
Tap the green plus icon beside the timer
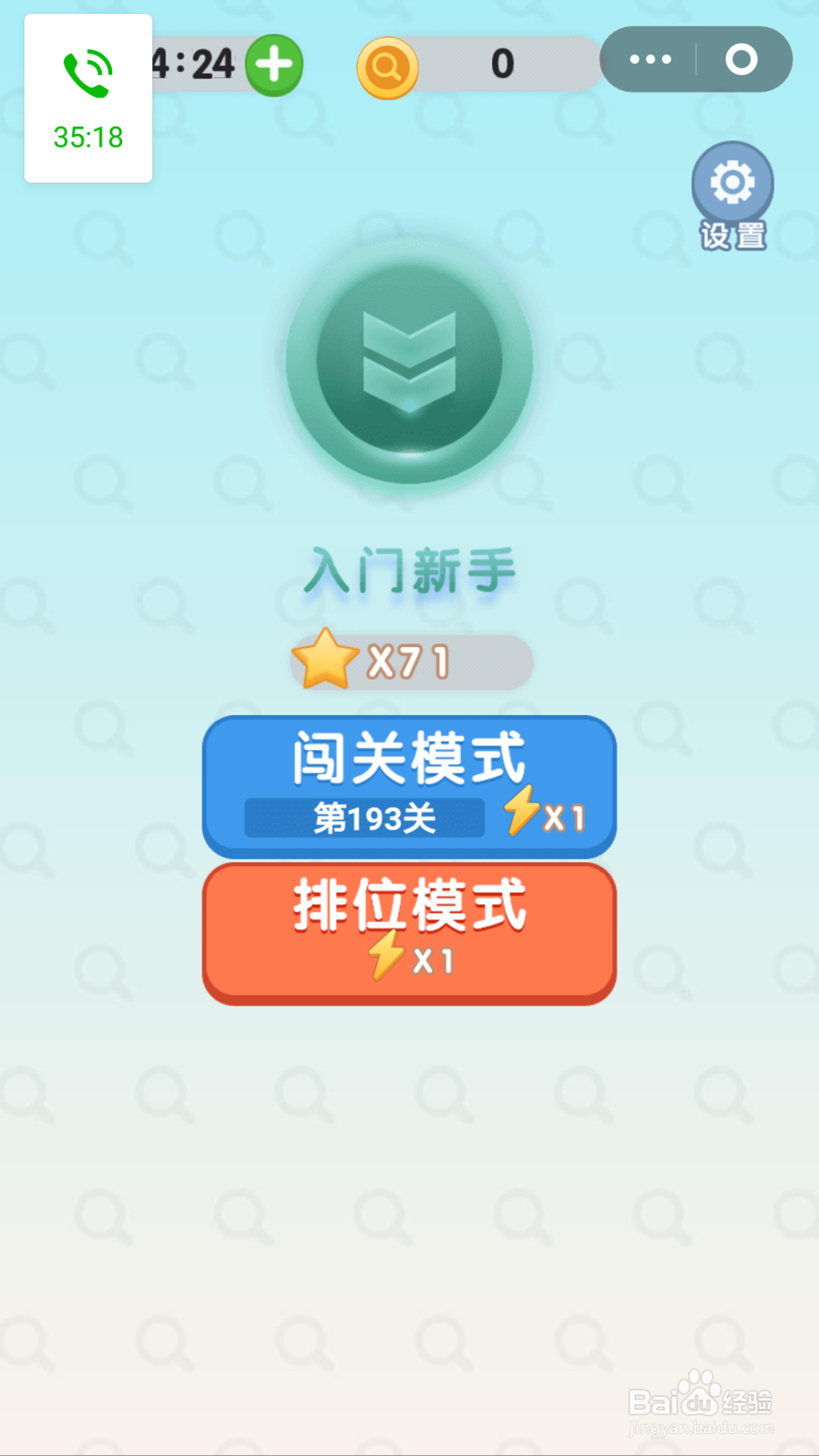coord(274,65)
